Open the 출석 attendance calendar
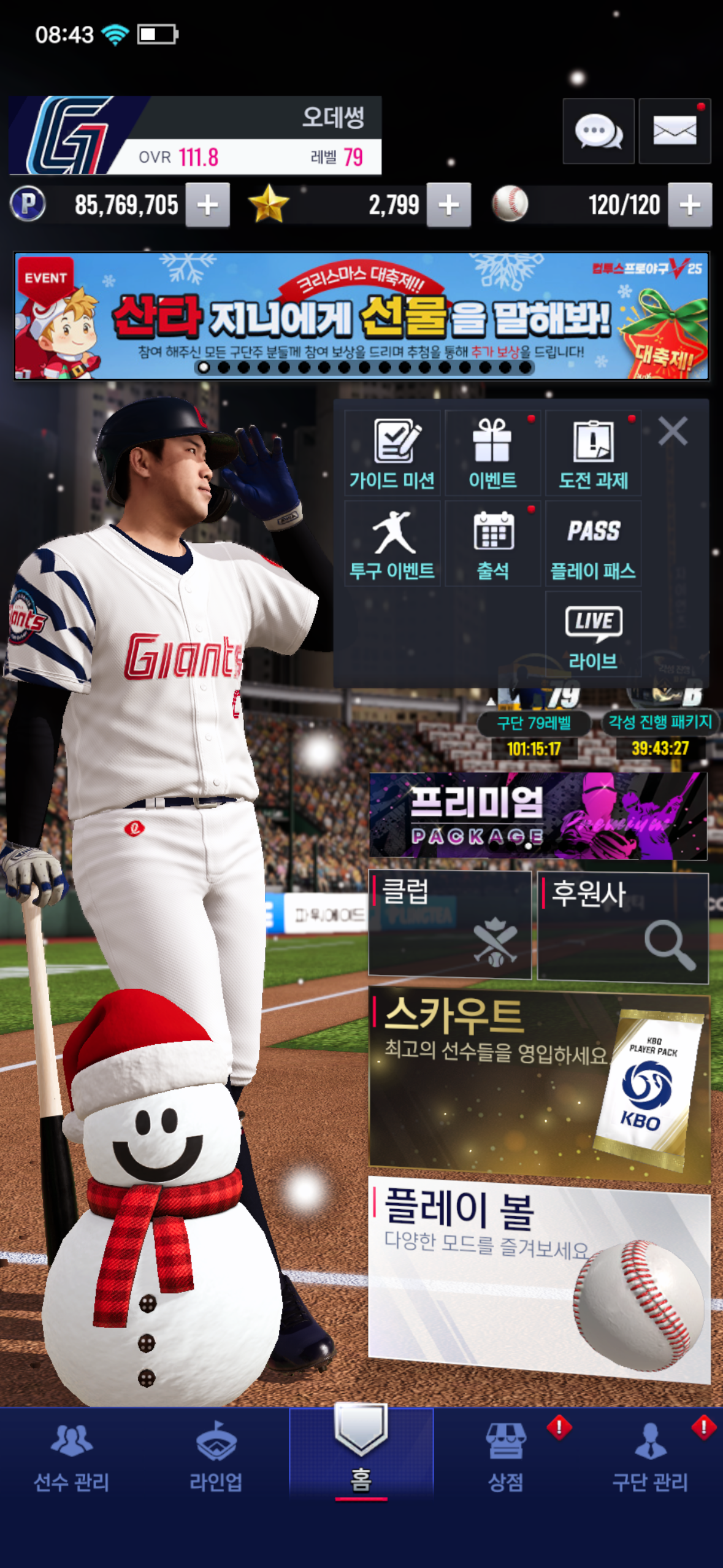 492,544
